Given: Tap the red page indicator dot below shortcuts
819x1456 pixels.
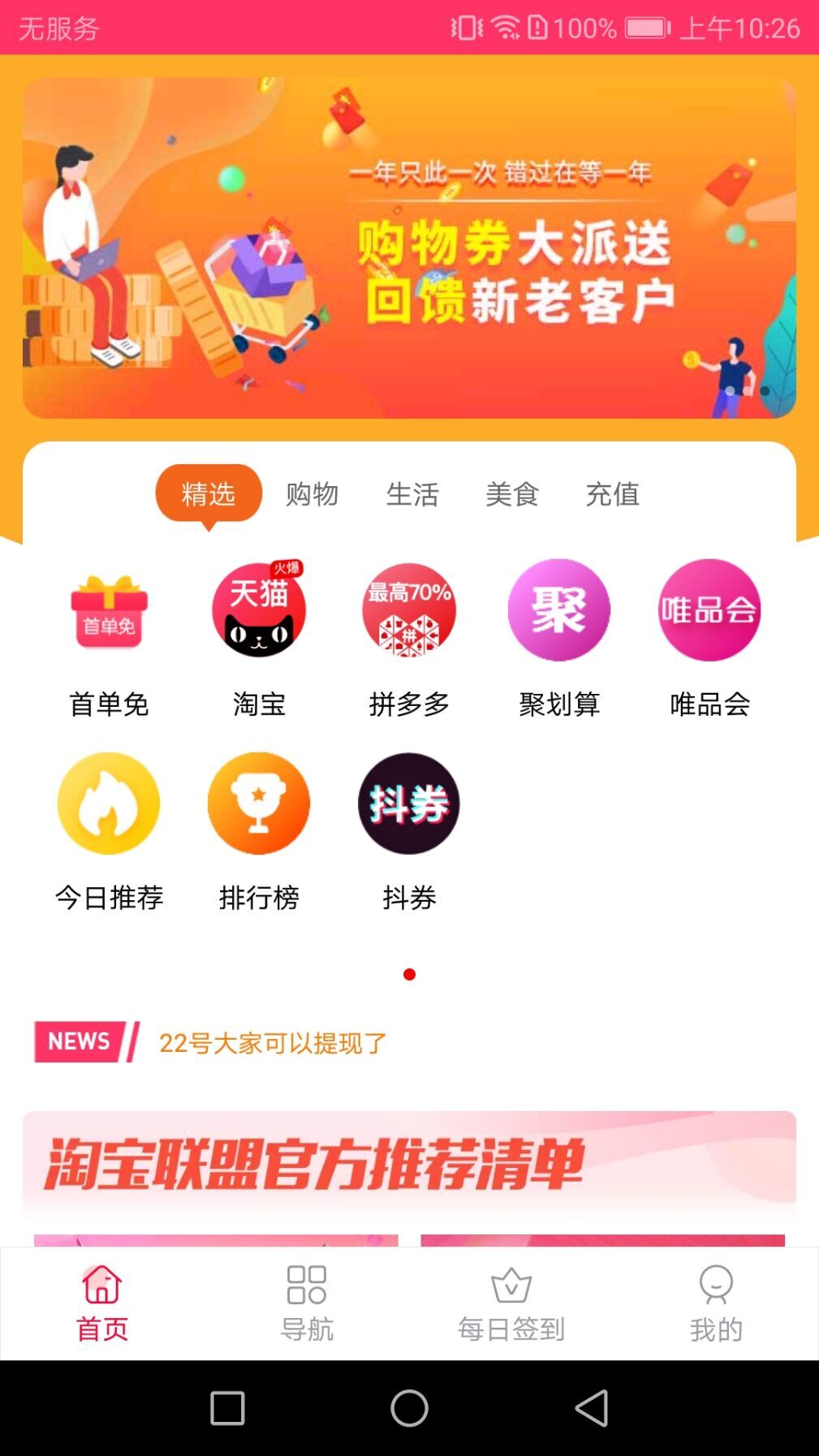Looking at the screenshot, I should click(409, 972).
